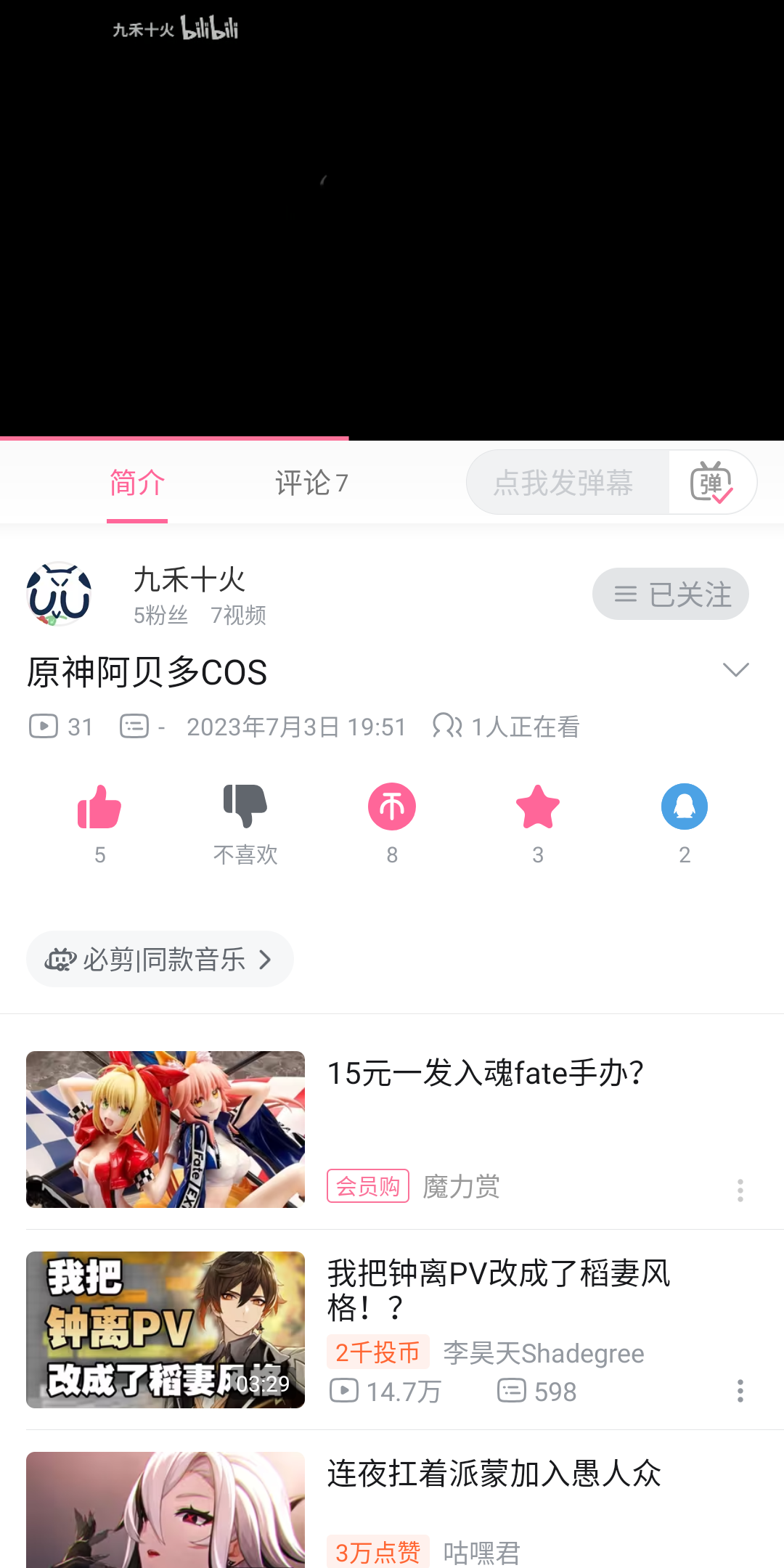Switch to the 评论 comments tab
784x1568 pixels.
pyautogui.click(x=311, y=483)
